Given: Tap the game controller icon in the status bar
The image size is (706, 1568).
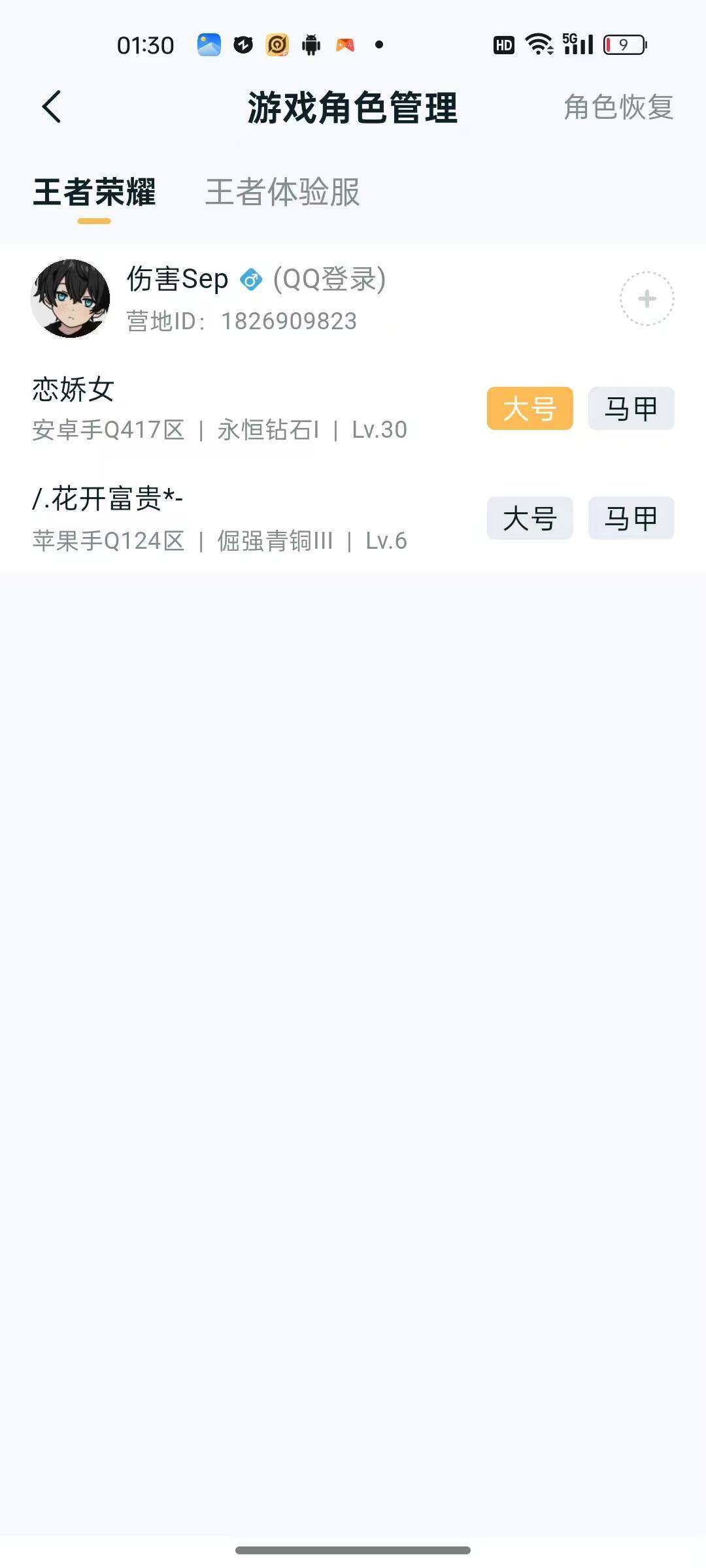Looking at the screenshot, I should [x=346, y=44].
